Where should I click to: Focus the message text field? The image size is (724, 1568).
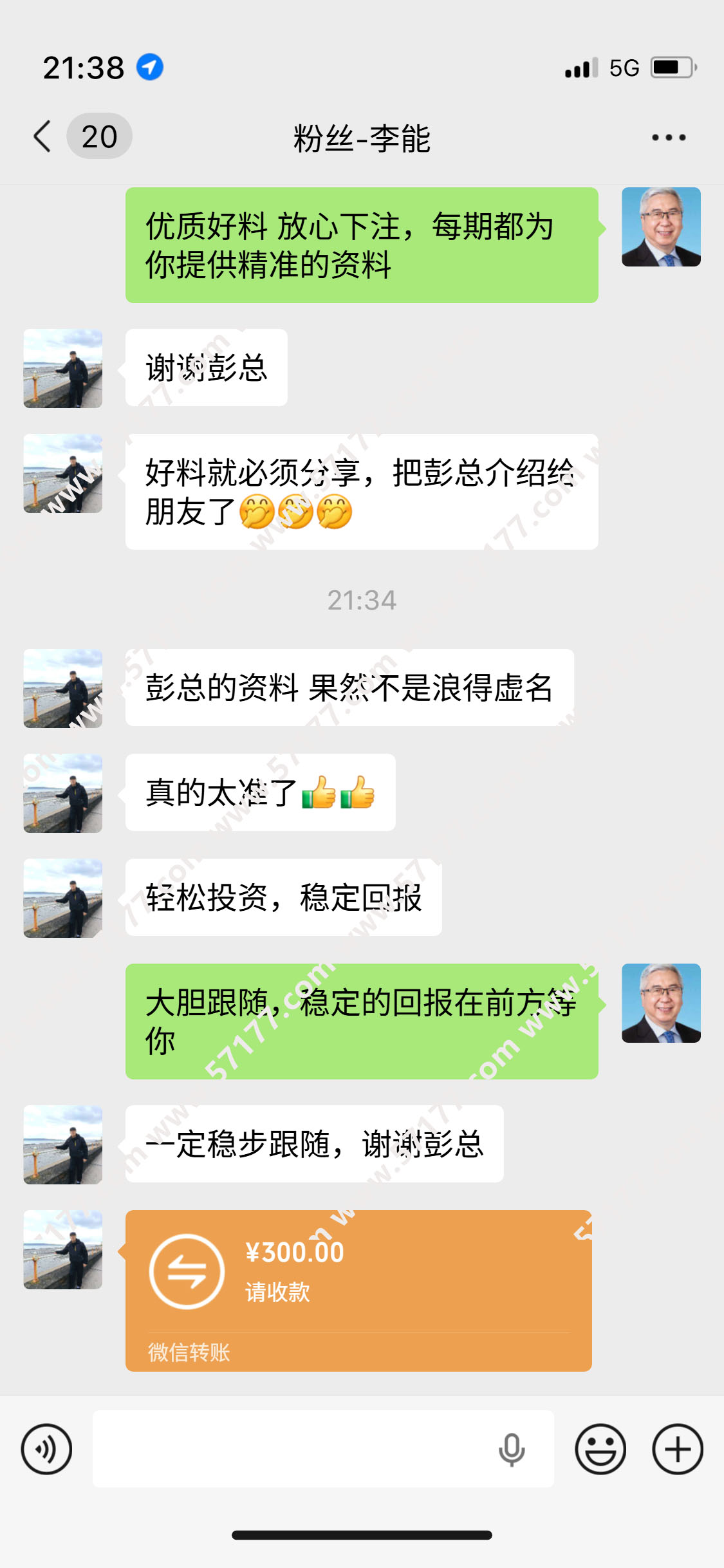(x=290, y=1449)
